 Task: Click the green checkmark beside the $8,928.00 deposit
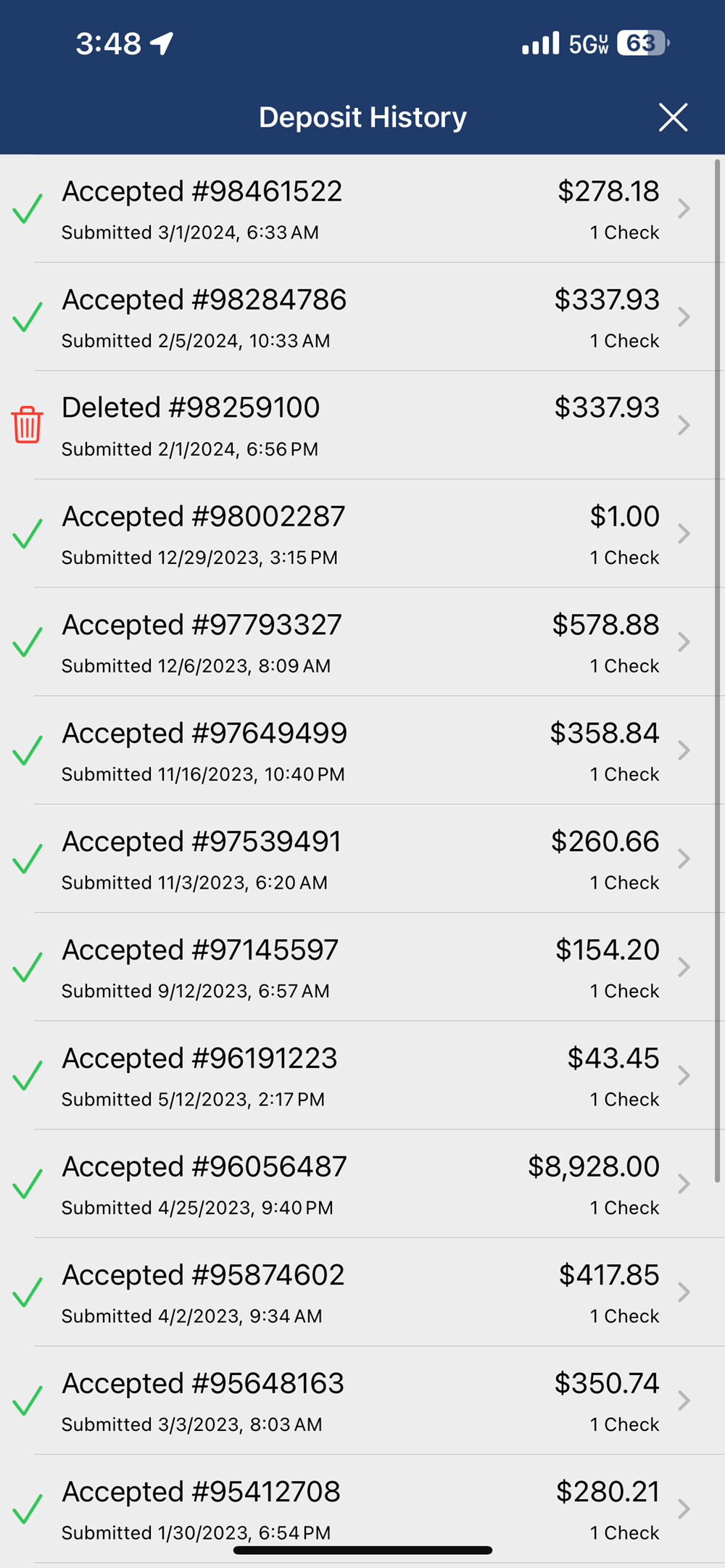pos(27,1185)
